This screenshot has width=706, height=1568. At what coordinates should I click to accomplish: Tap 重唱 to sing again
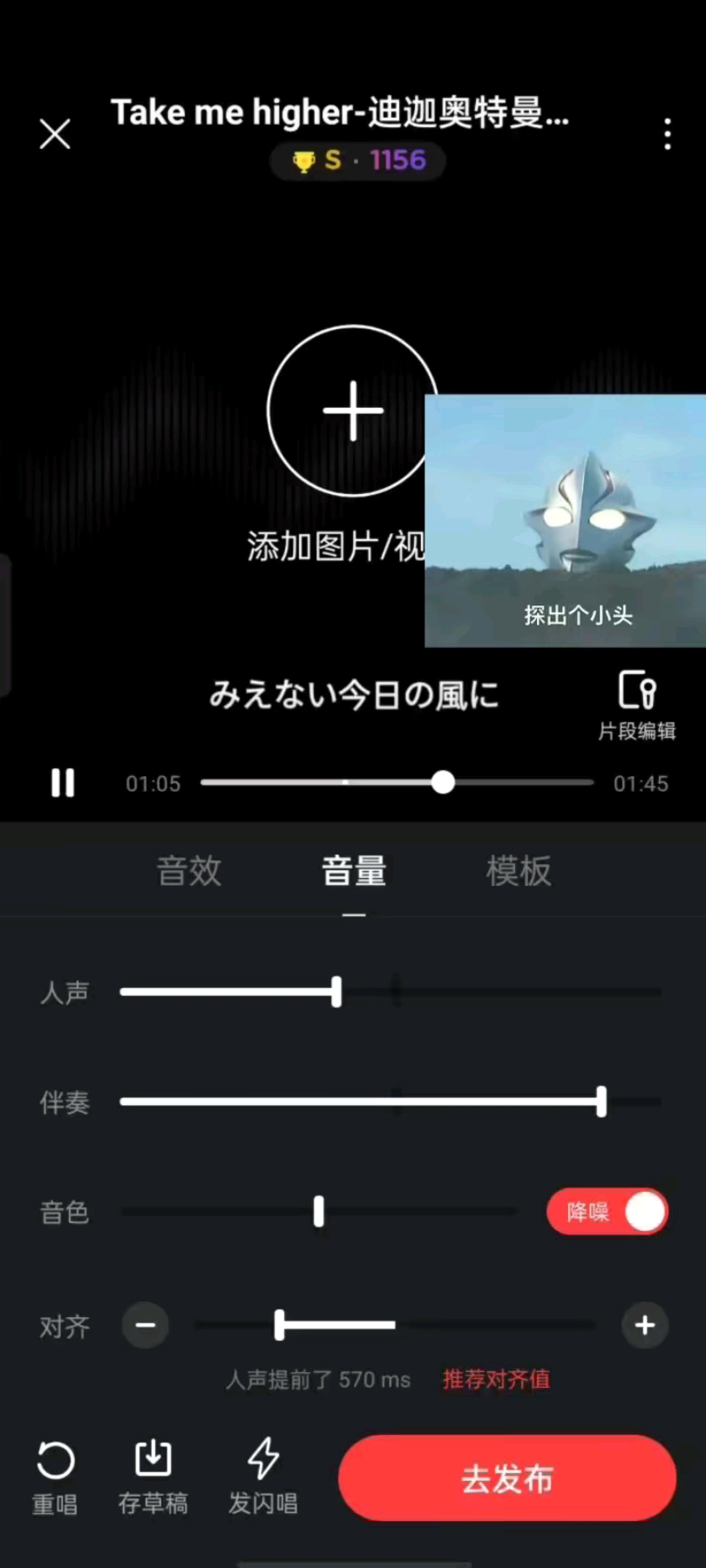(55, 1477)
